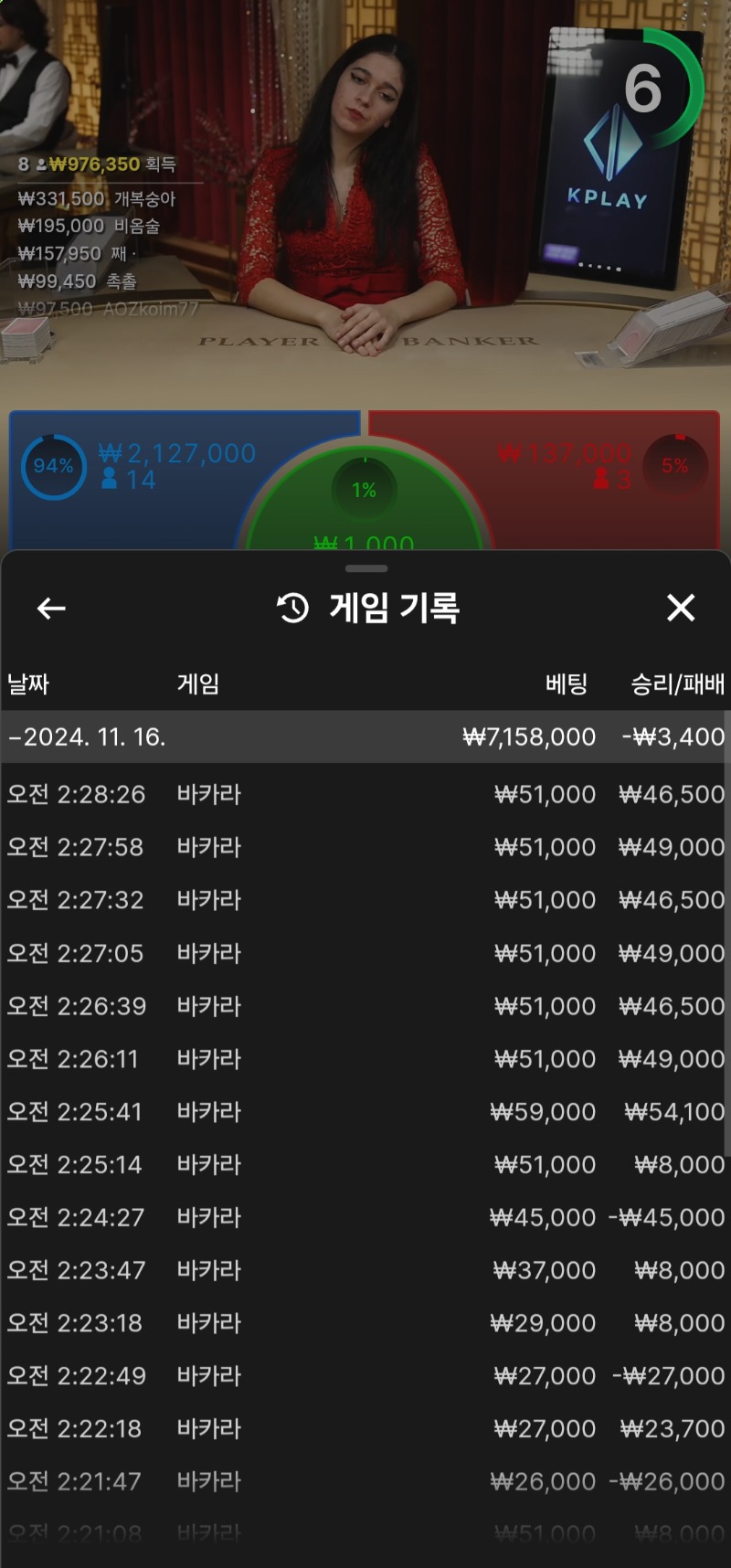Image resolution: width=731 pixels, height=1568 pixels.
Task: Open the 오전 2:22:18 바카라 record
Action: coord(365,1428)
